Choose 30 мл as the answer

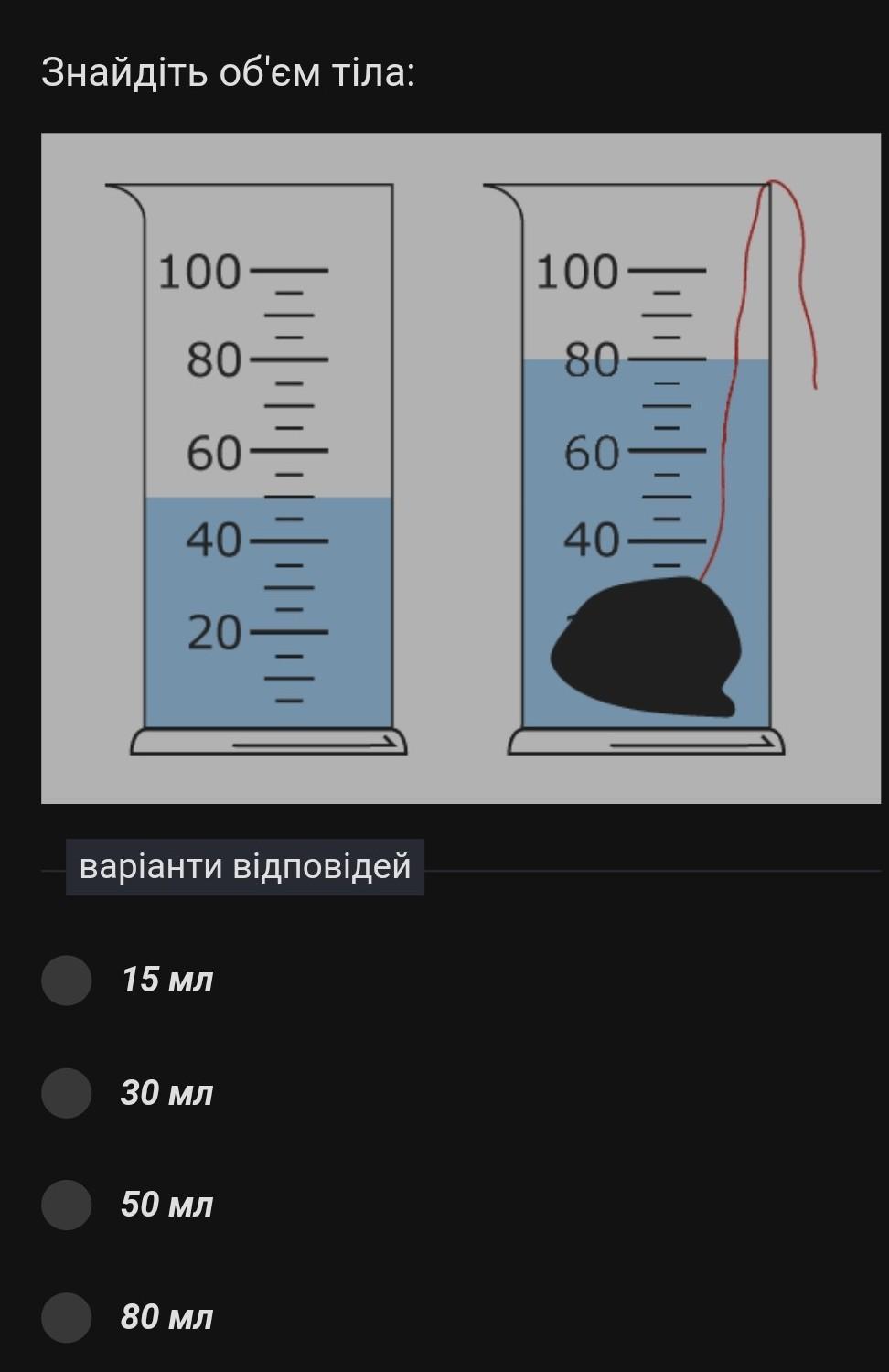[67, 1093]
